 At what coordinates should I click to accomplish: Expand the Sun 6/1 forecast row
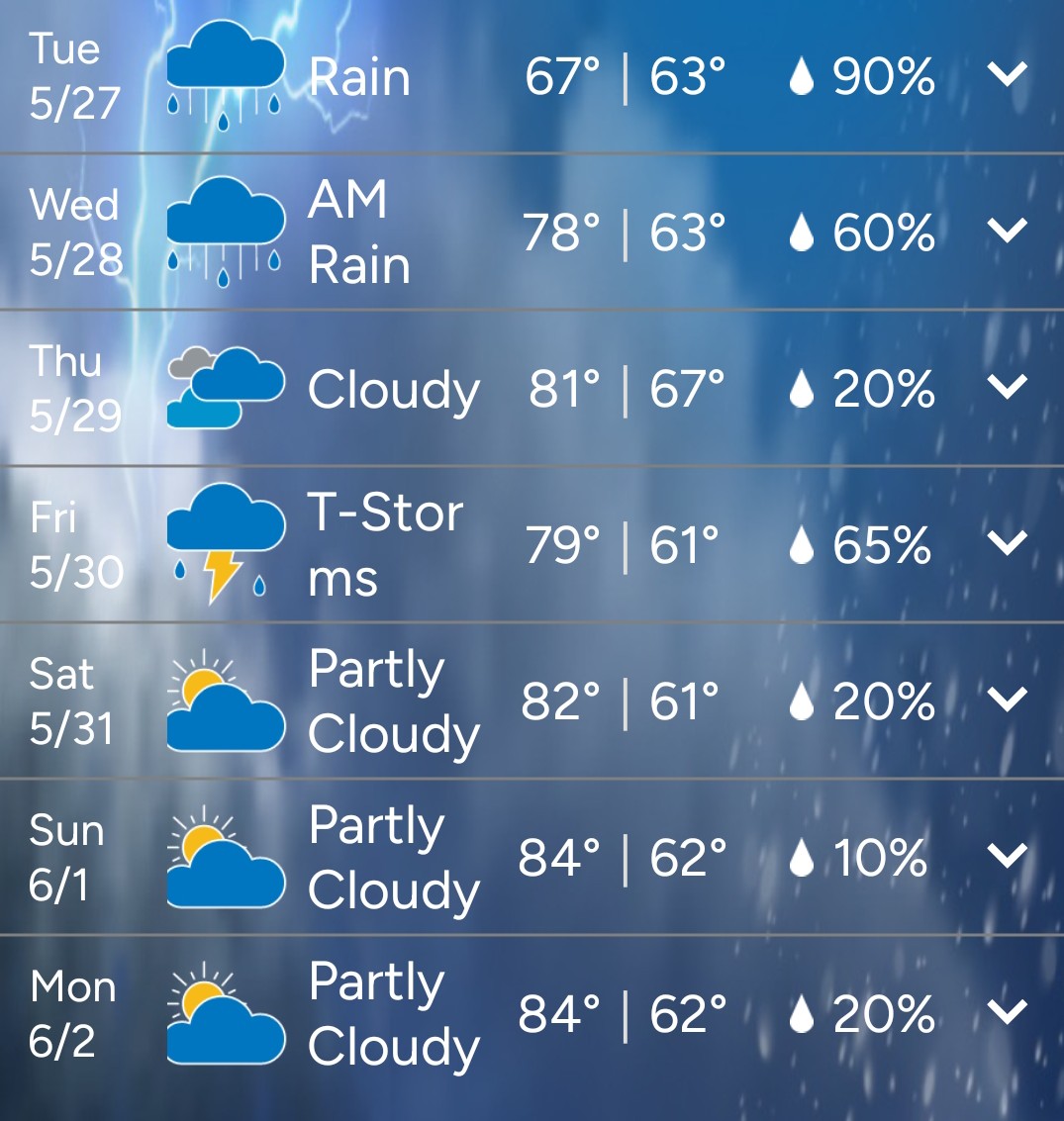coord(1008,857)
